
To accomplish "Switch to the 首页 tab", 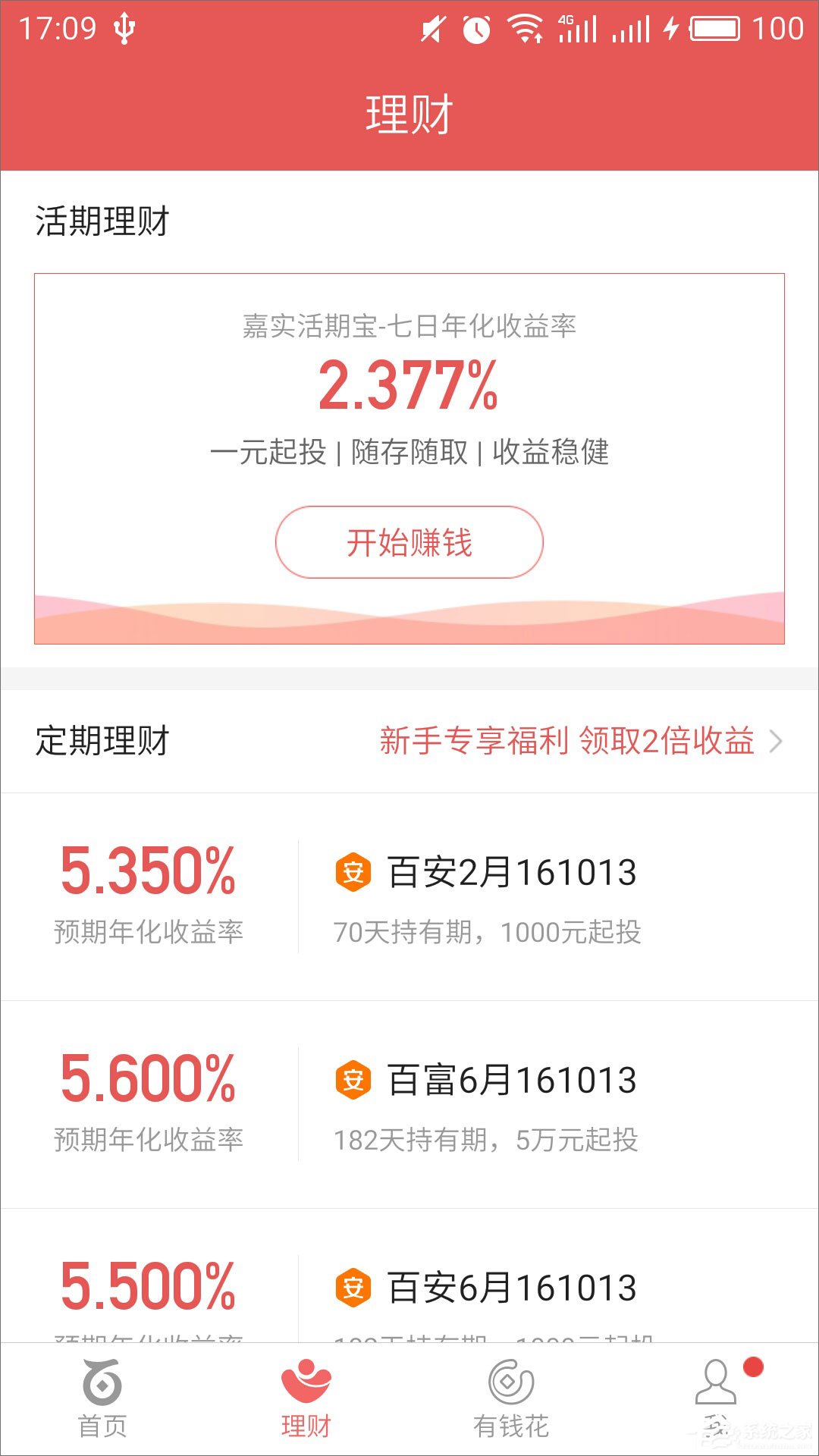I will pyautogui.click(x=102, y=1399).
